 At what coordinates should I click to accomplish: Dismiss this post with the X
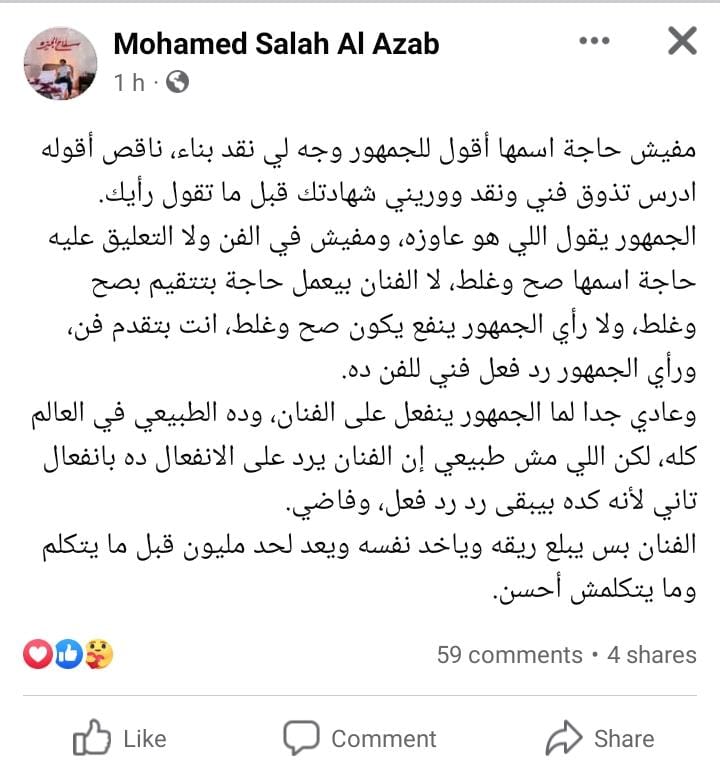681,41
